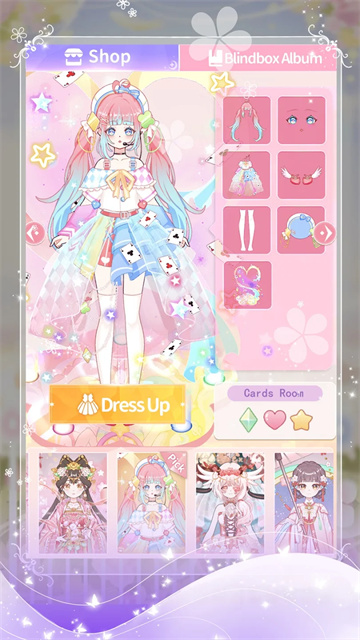This screenshot has width=360, height=640.
Task: Tap the green diamond in Cards Room
Action: 248,420
